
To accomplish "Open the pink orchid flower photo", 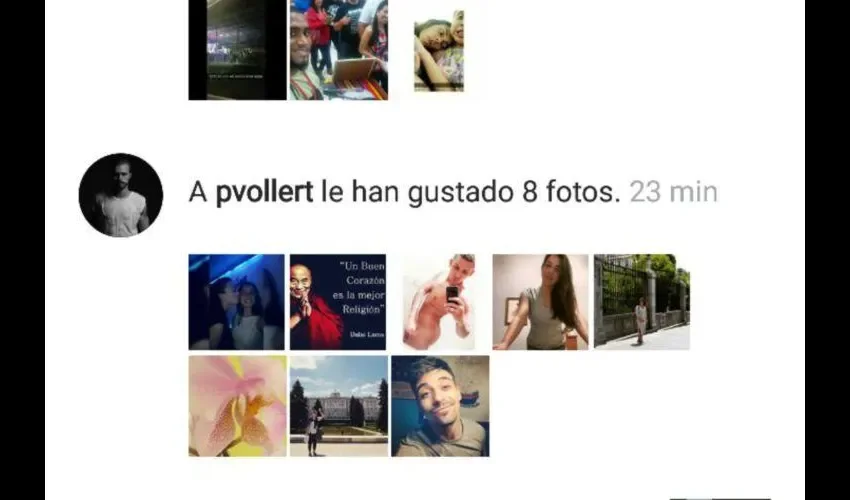I will [237, 405].
